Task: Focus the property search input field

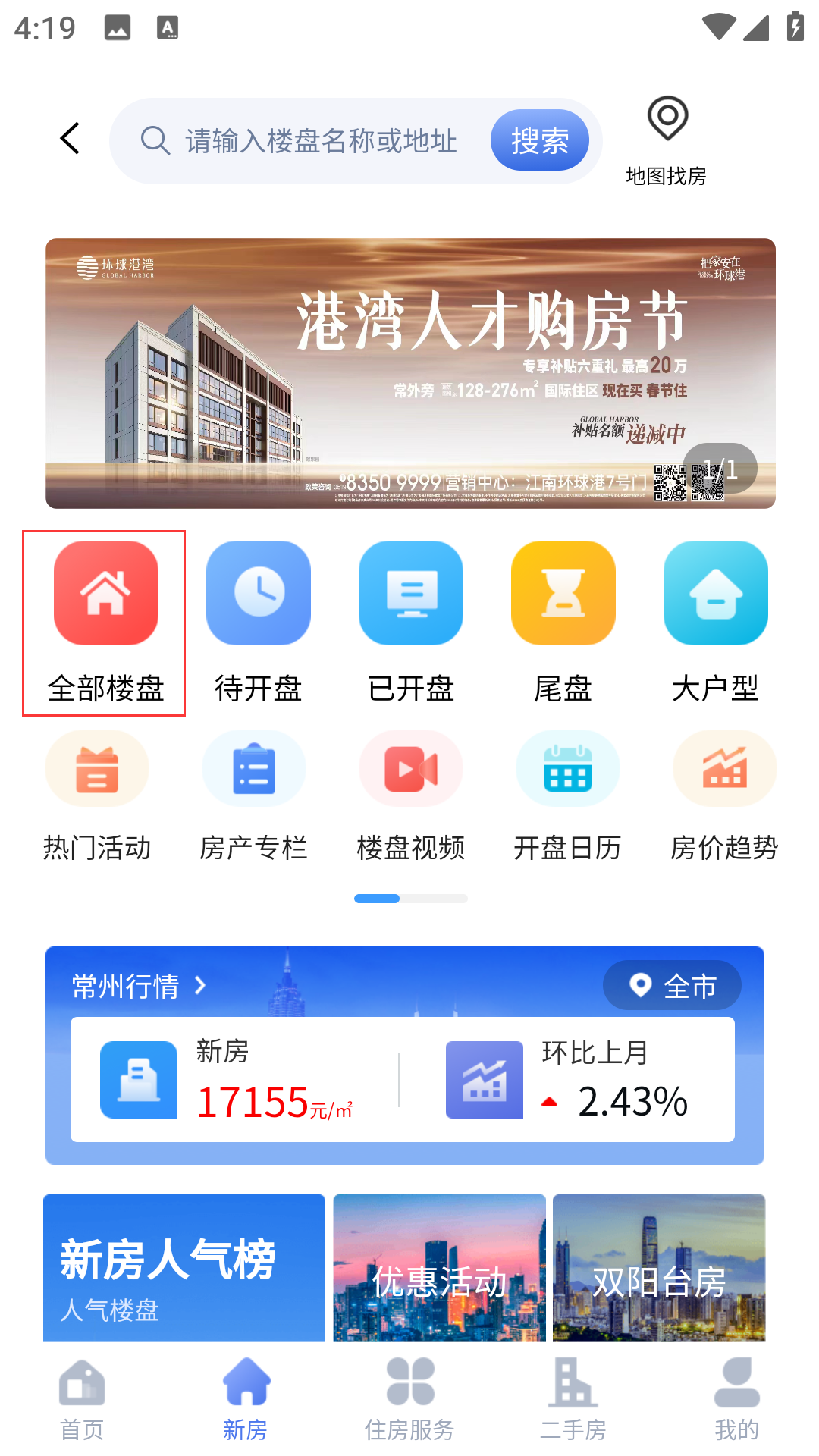Action: [318, 140]
